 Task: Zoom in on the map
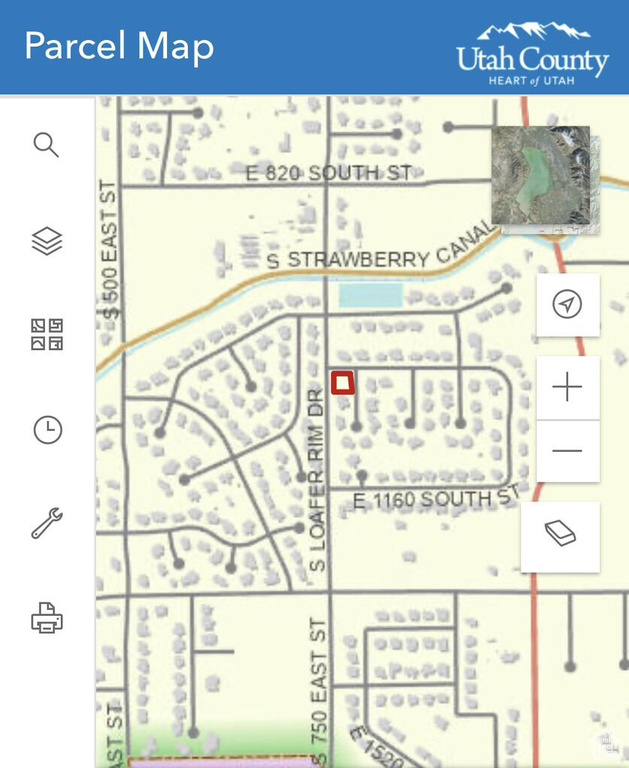tap(567, 387)
